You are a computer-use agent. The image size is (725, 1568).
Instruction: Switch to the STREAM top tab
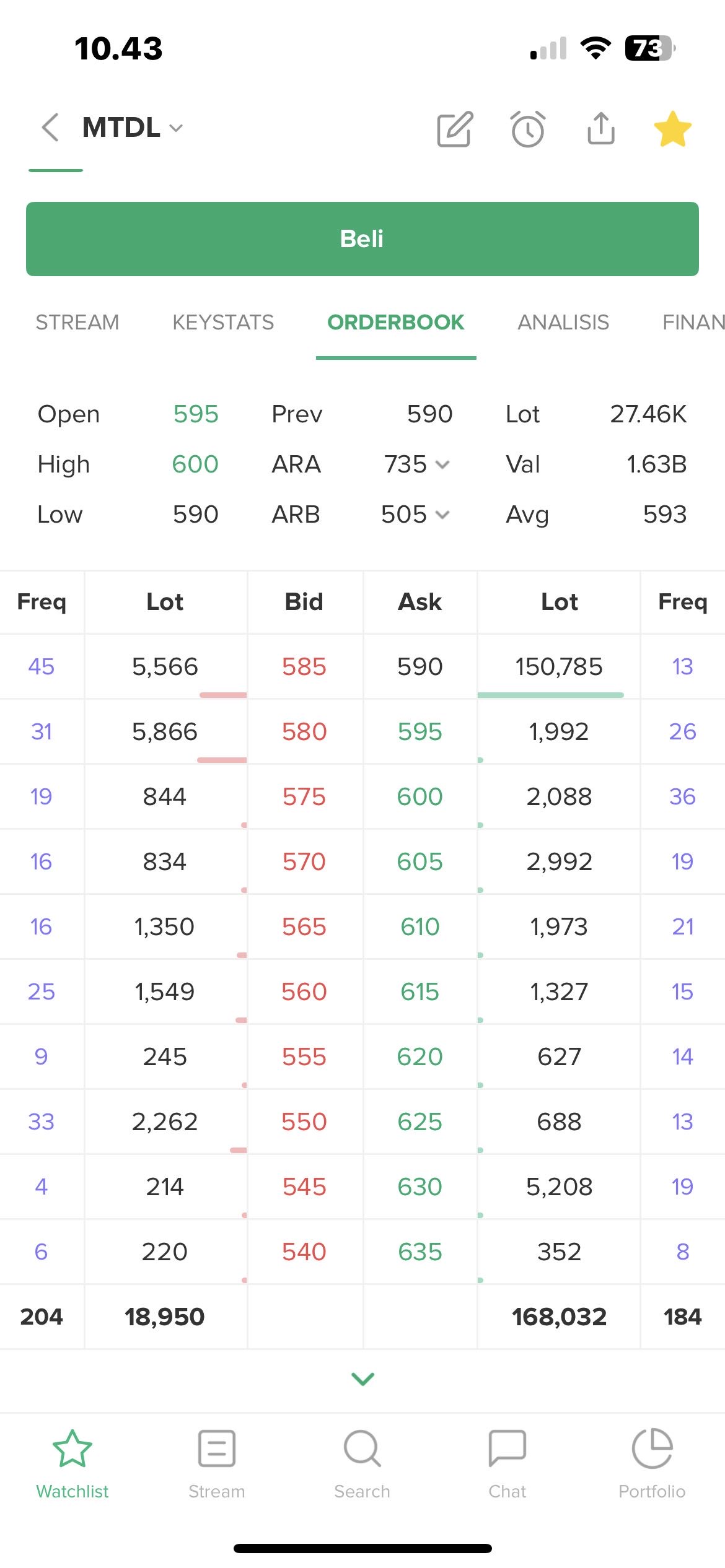coord(77,322)
